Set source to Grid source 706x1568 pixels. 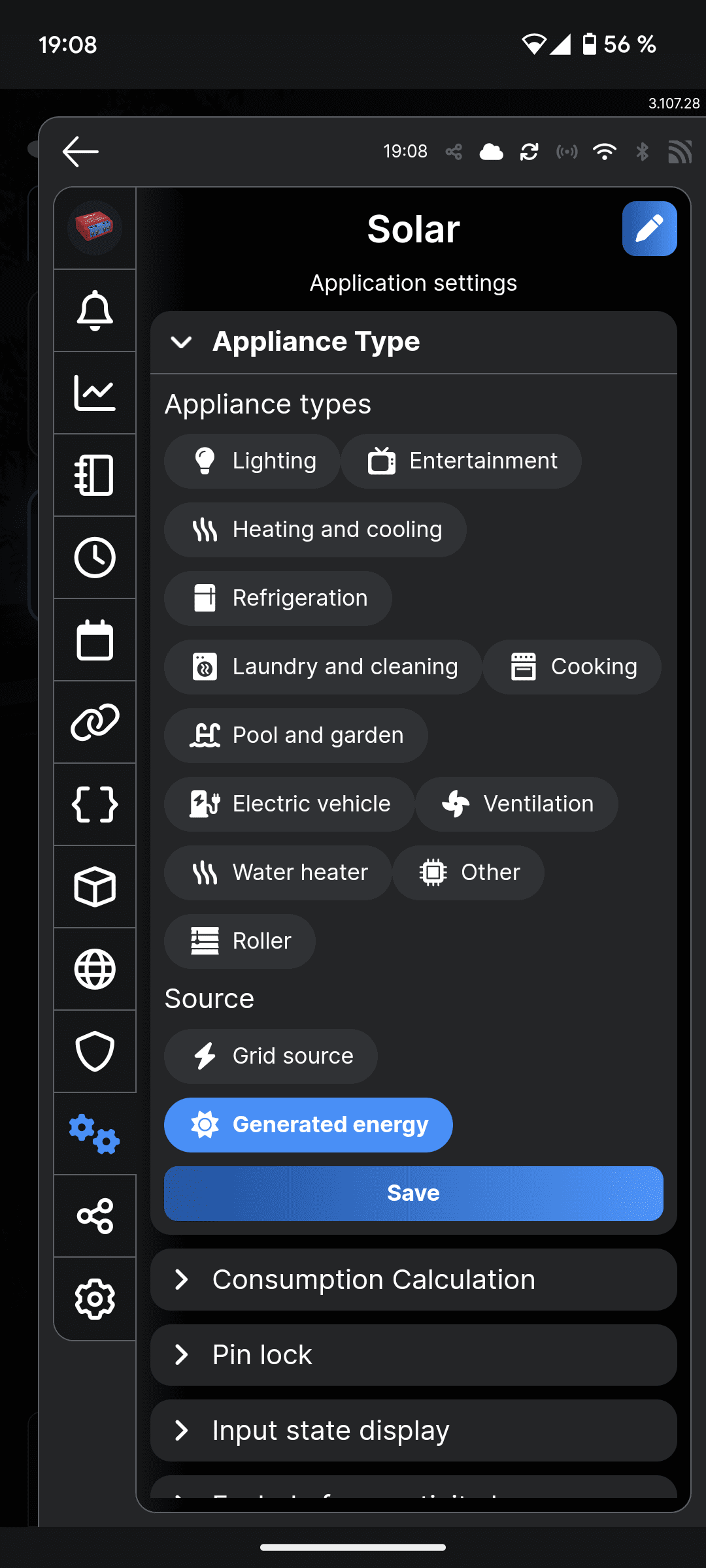271,1056
